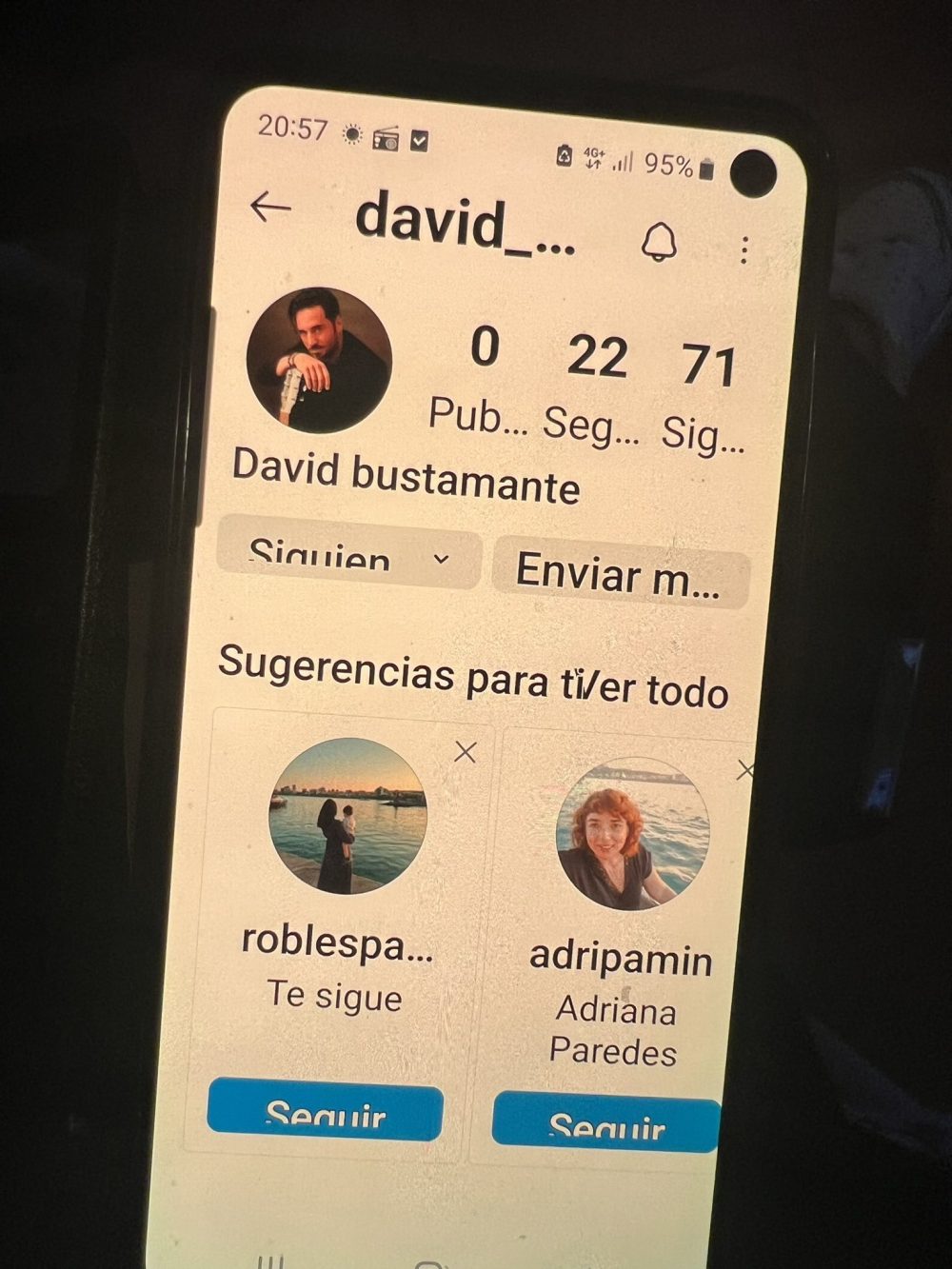Viewport: 952px width, 1269px height.
Task: Tap the back arrow to leave the profile
Action: point(269,208)
